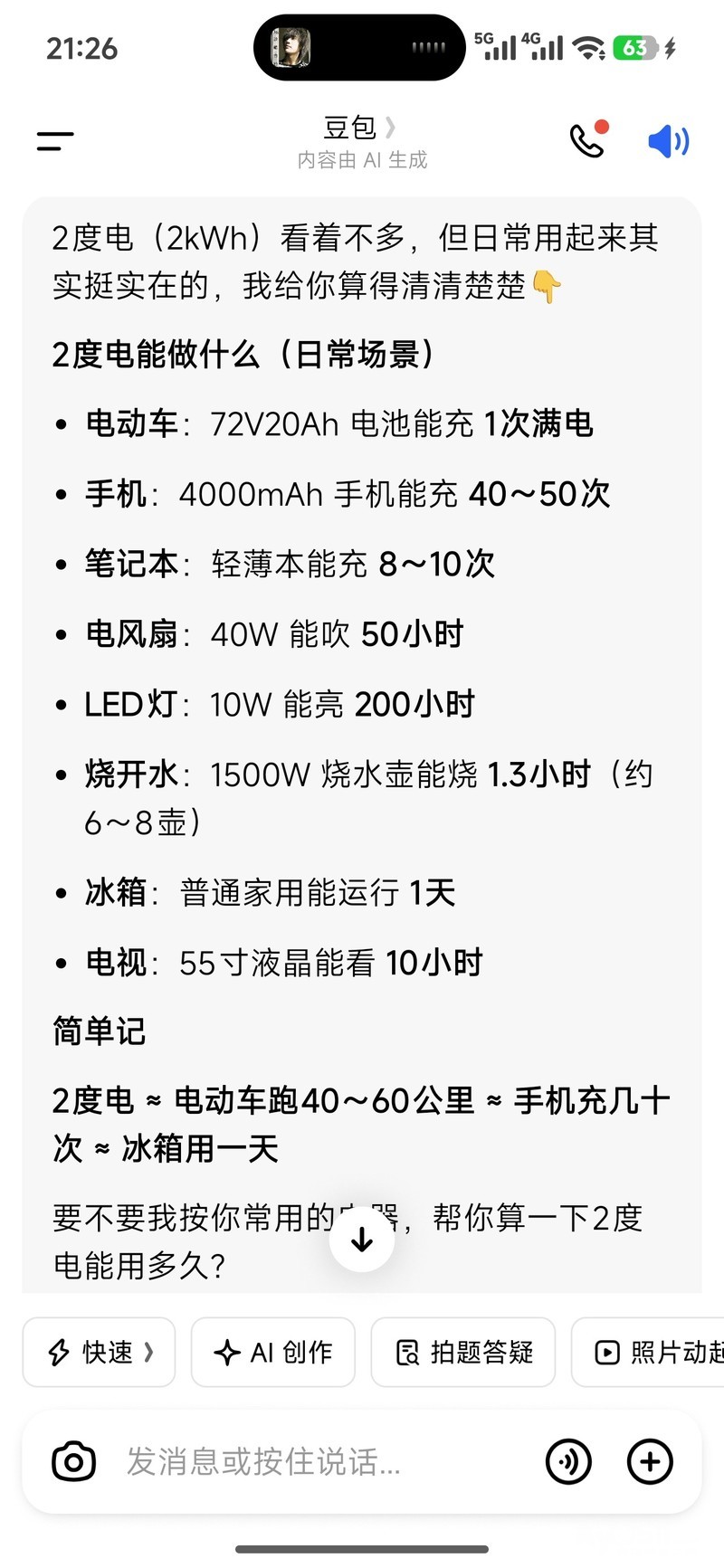Open the side menu drawer
The height and width of the screenshot is (1568, 724).
[55, 141]
